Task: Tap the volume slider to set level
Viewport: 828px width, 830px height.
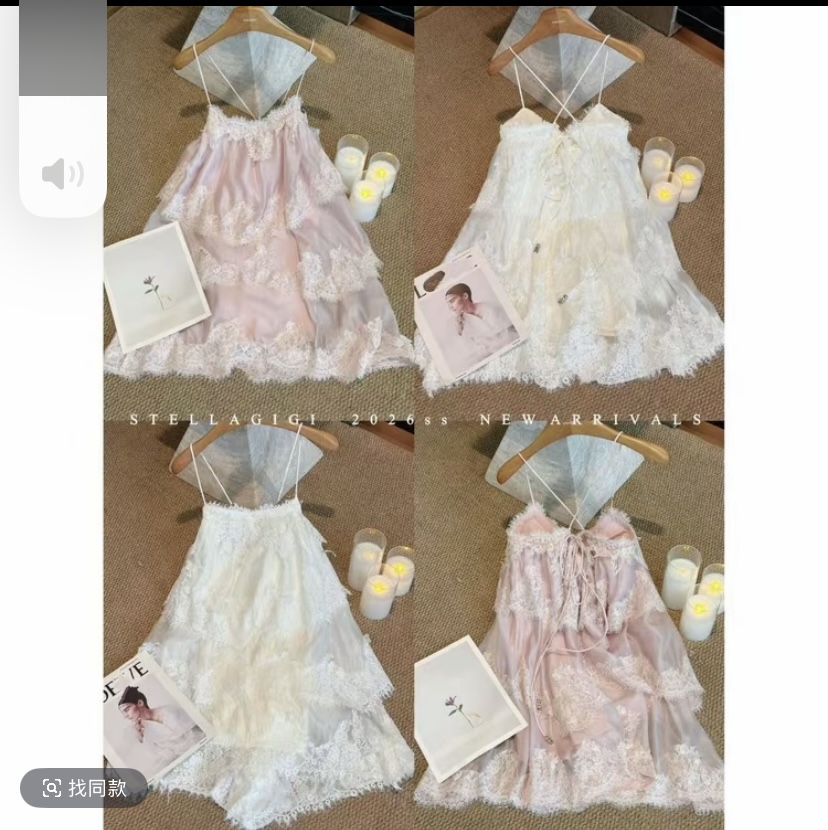Action: 62,60
